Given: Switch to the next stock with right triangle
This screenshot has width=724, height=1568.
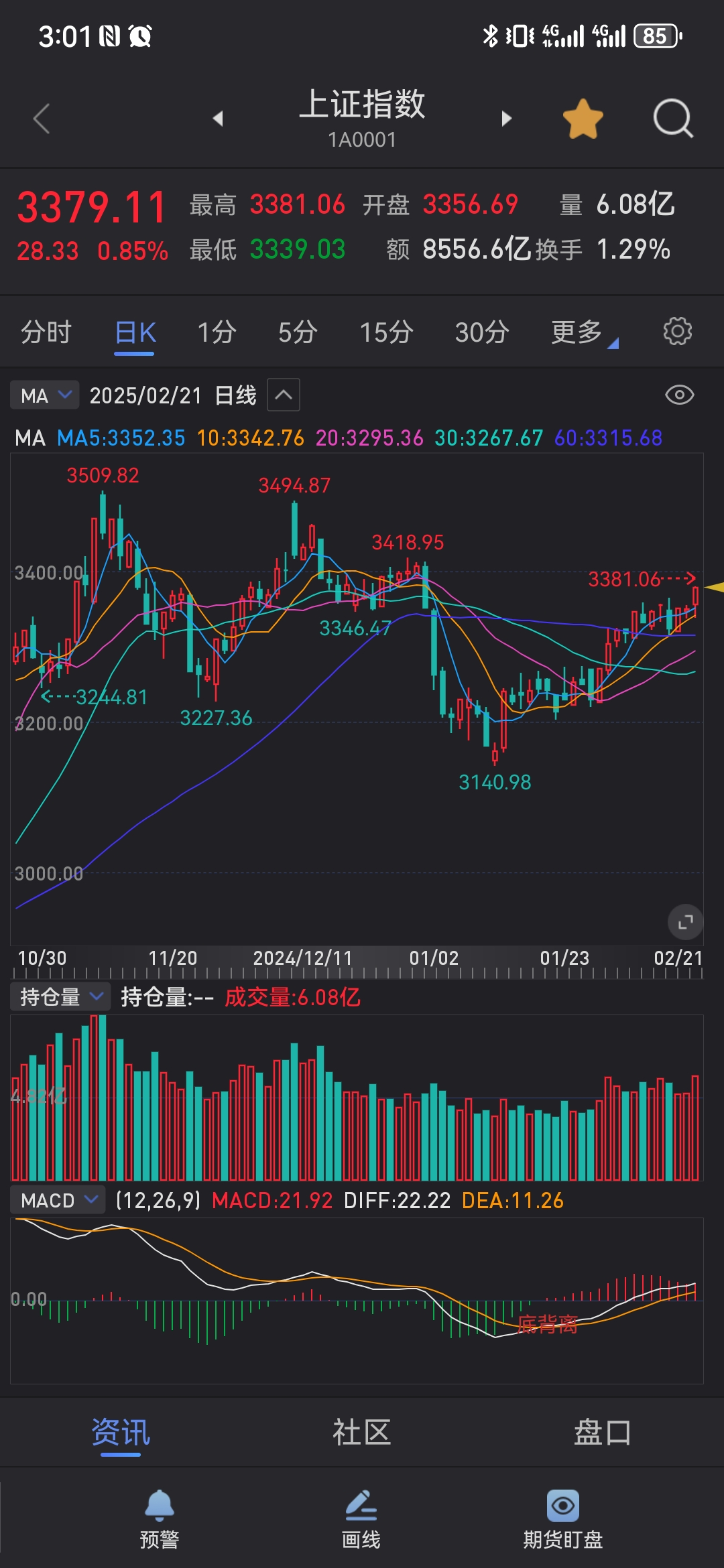Looking at the screenshot, I should (x=506, y=119).
